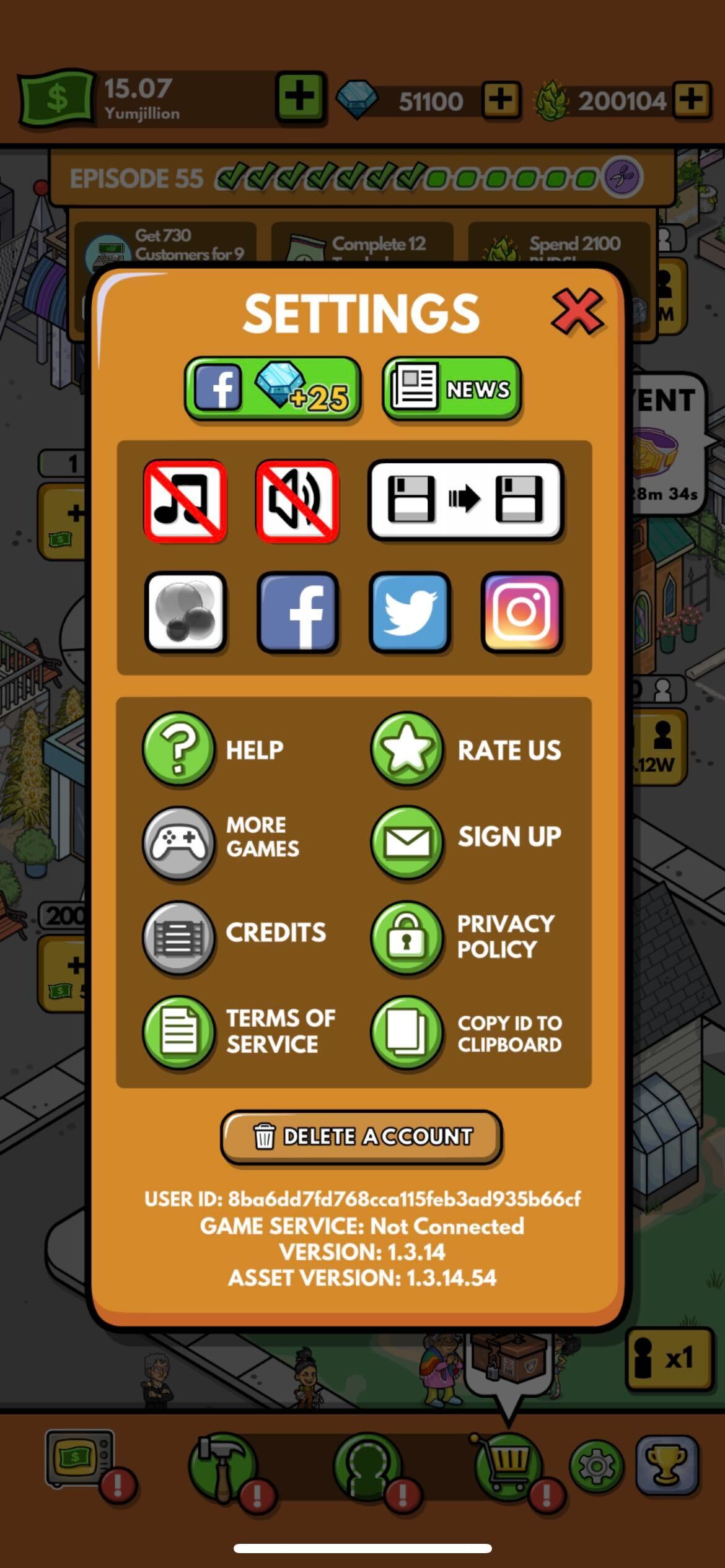
Task: Tap Rate Us star button
Action: pos(466,749)
